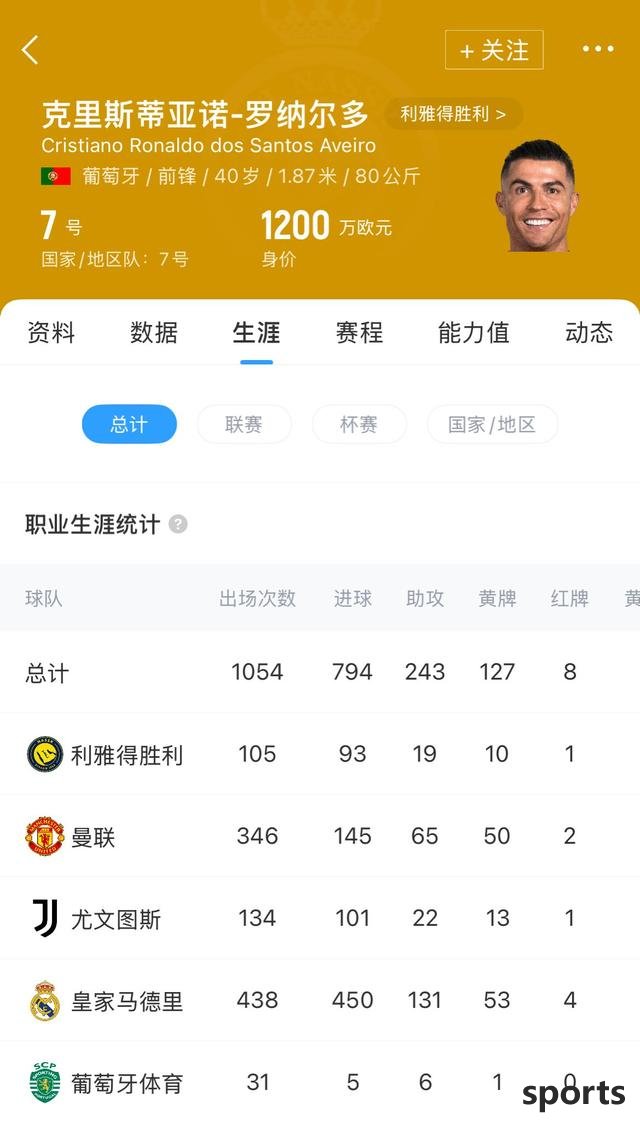Tap the help icon beside 职业生涯统计
640x1125 pixels.
click(178, 524)
